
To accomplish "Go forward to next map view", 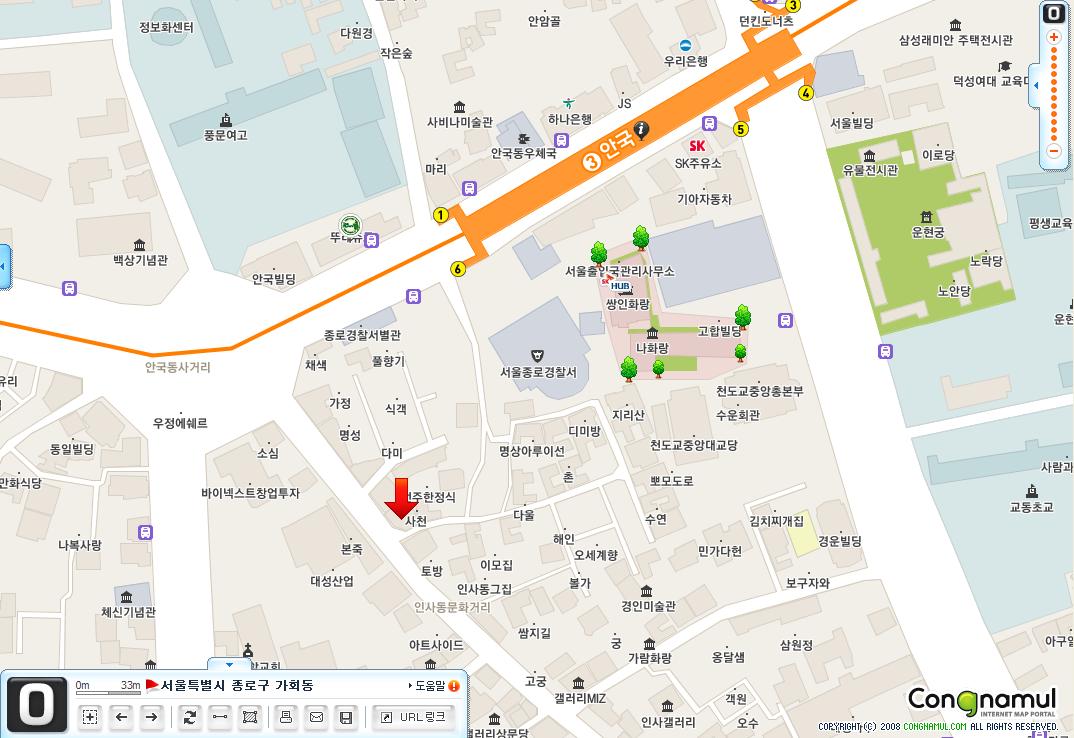I will tap(151, 716).
